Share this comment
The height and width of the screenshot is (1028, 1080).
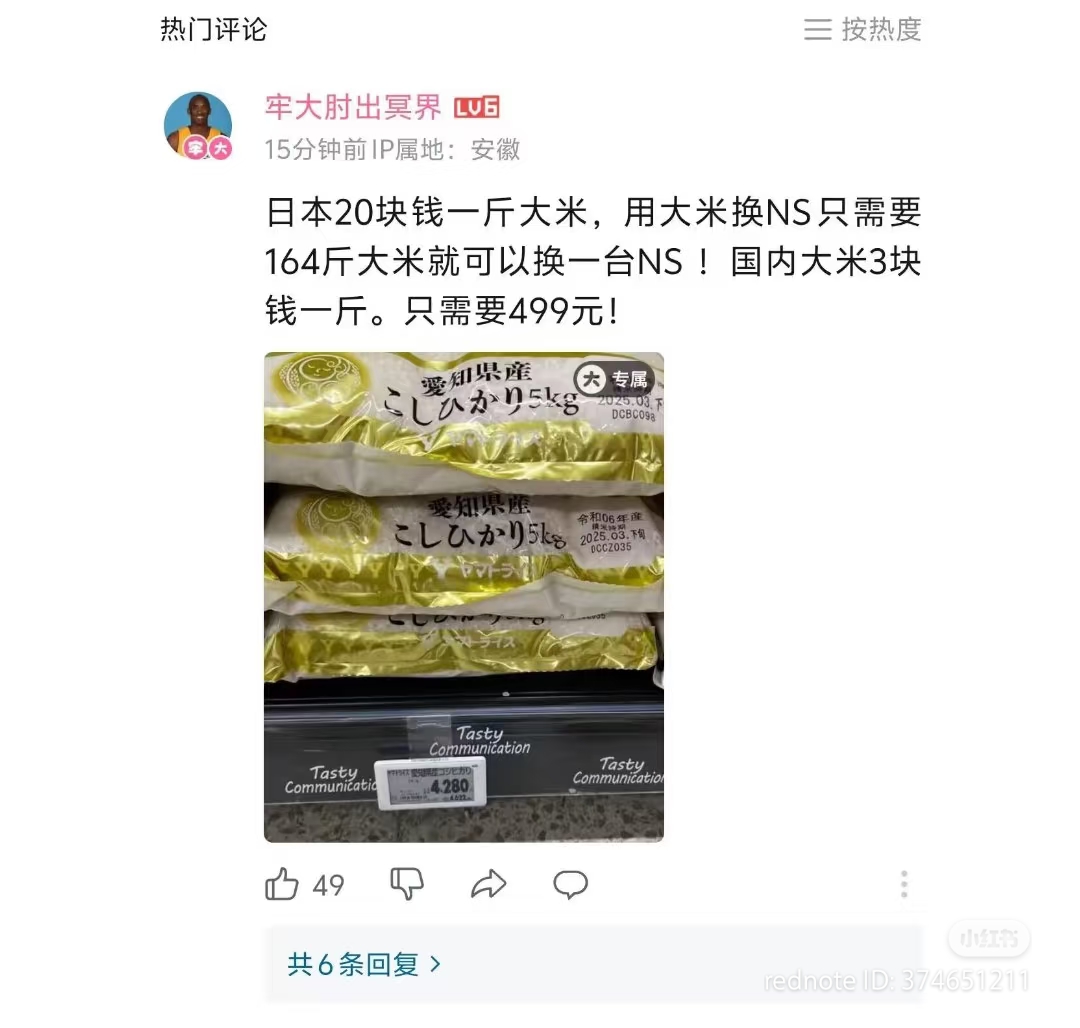tap(488, 884)
